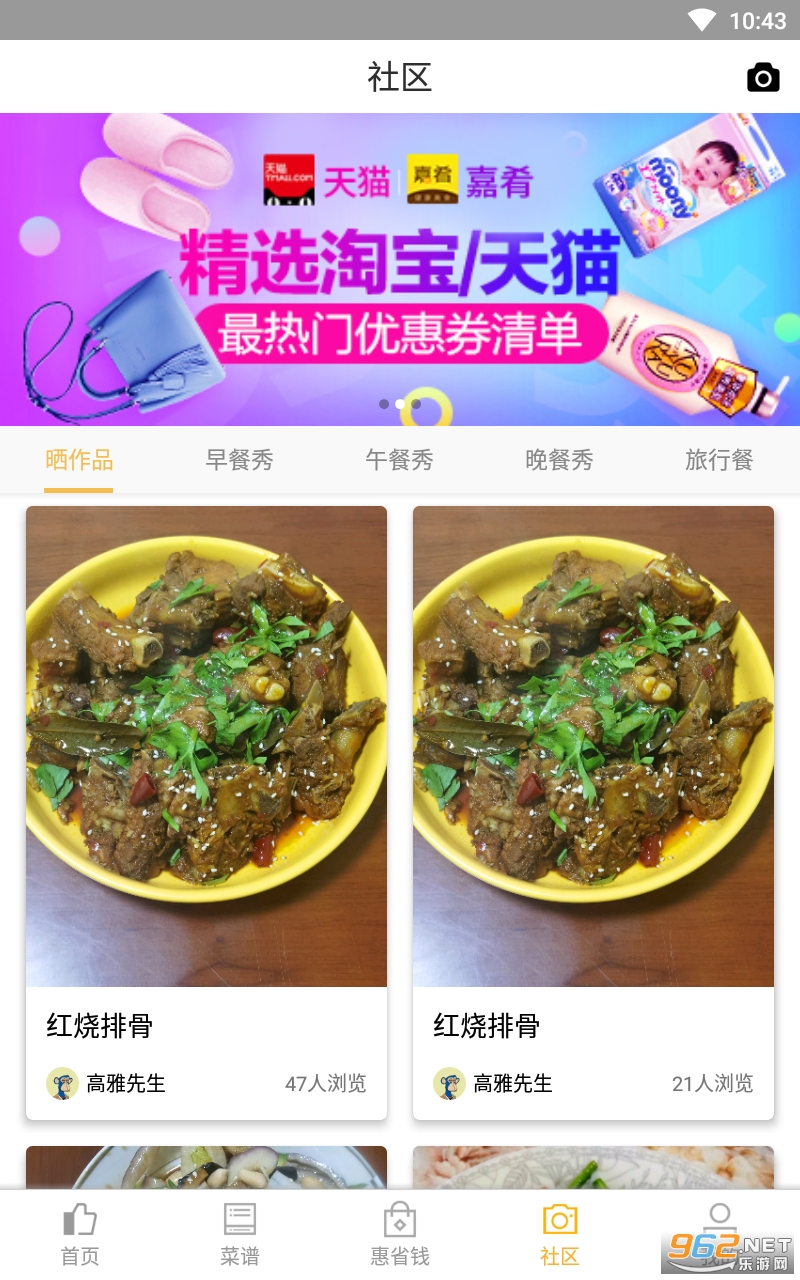Viewport: 800px width, 1280px height.
Task: Switch to the 旅行餐 tab
Action: click(718, 460)
